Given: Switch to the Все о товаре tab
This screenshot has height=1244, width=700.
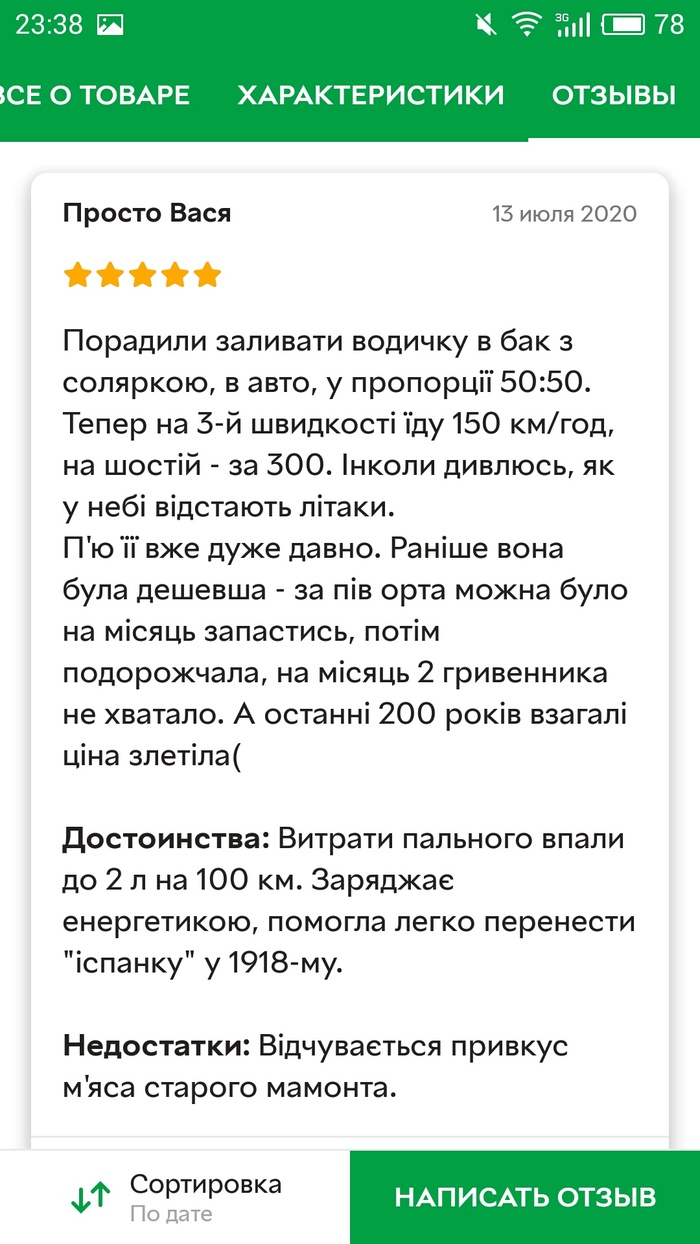Looking at the screenshot, I should click(95, 95).
